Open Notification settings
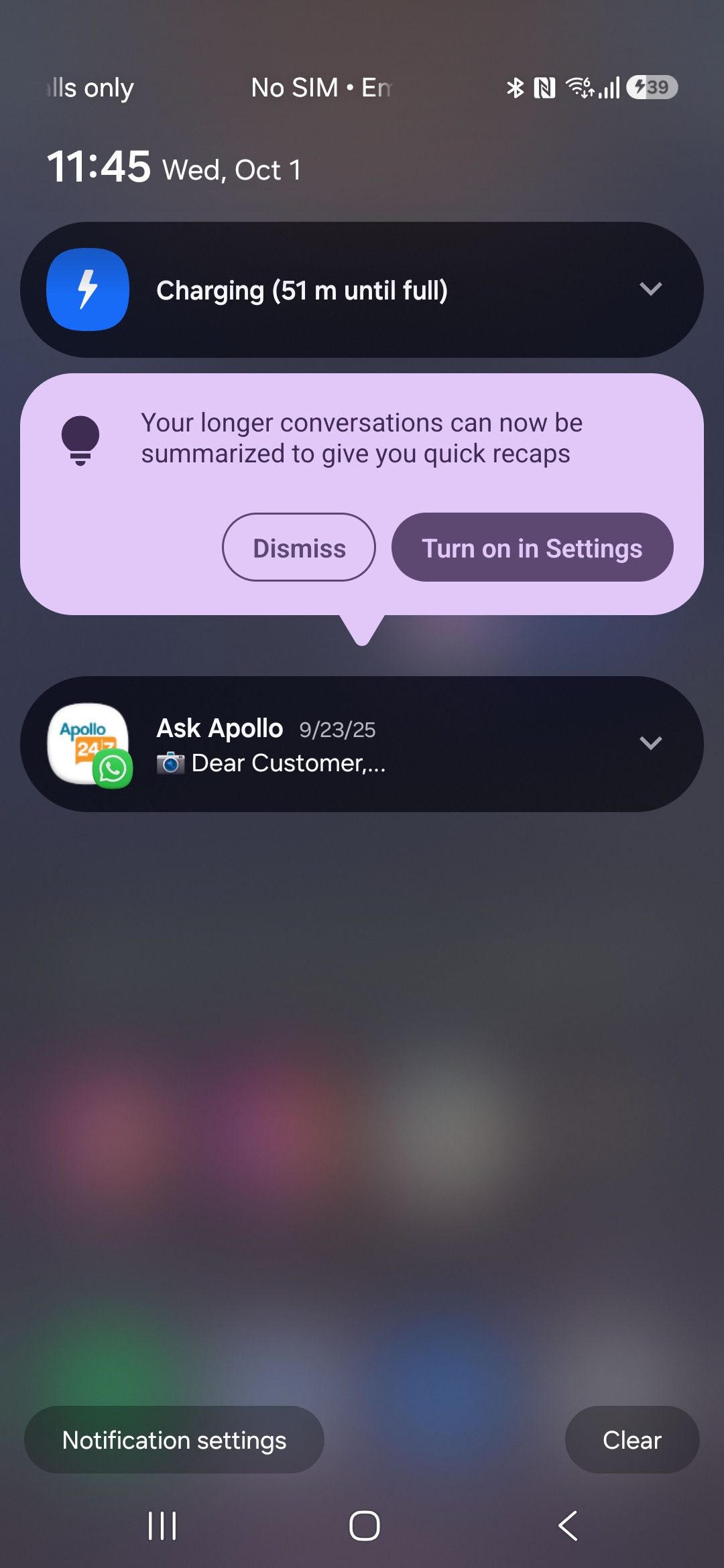The height and width of the screenshot is (1568, 724). (174, 1439)
